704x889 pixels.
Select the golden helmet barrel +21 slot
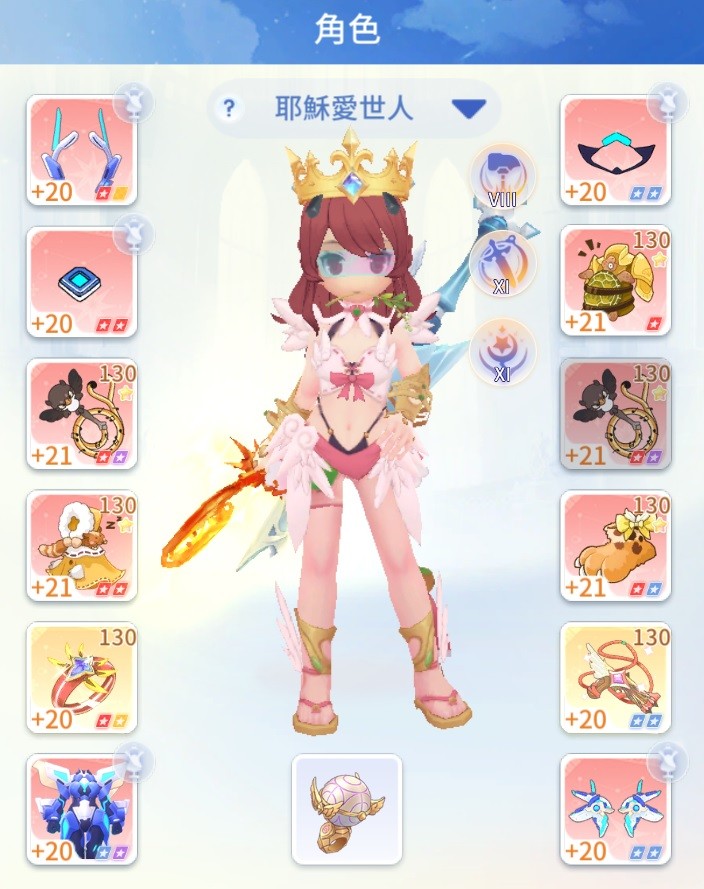[615, 281]
